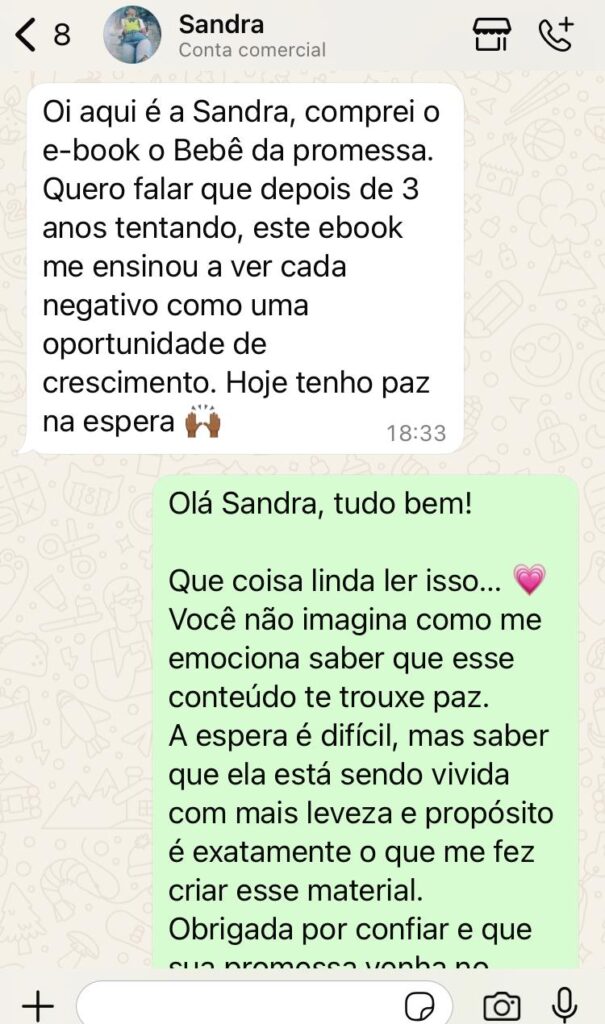Open the attachment plus menu
The height and width of the screenshot is (1024, 605).
pyautogui.click(x=37, y=1004)
